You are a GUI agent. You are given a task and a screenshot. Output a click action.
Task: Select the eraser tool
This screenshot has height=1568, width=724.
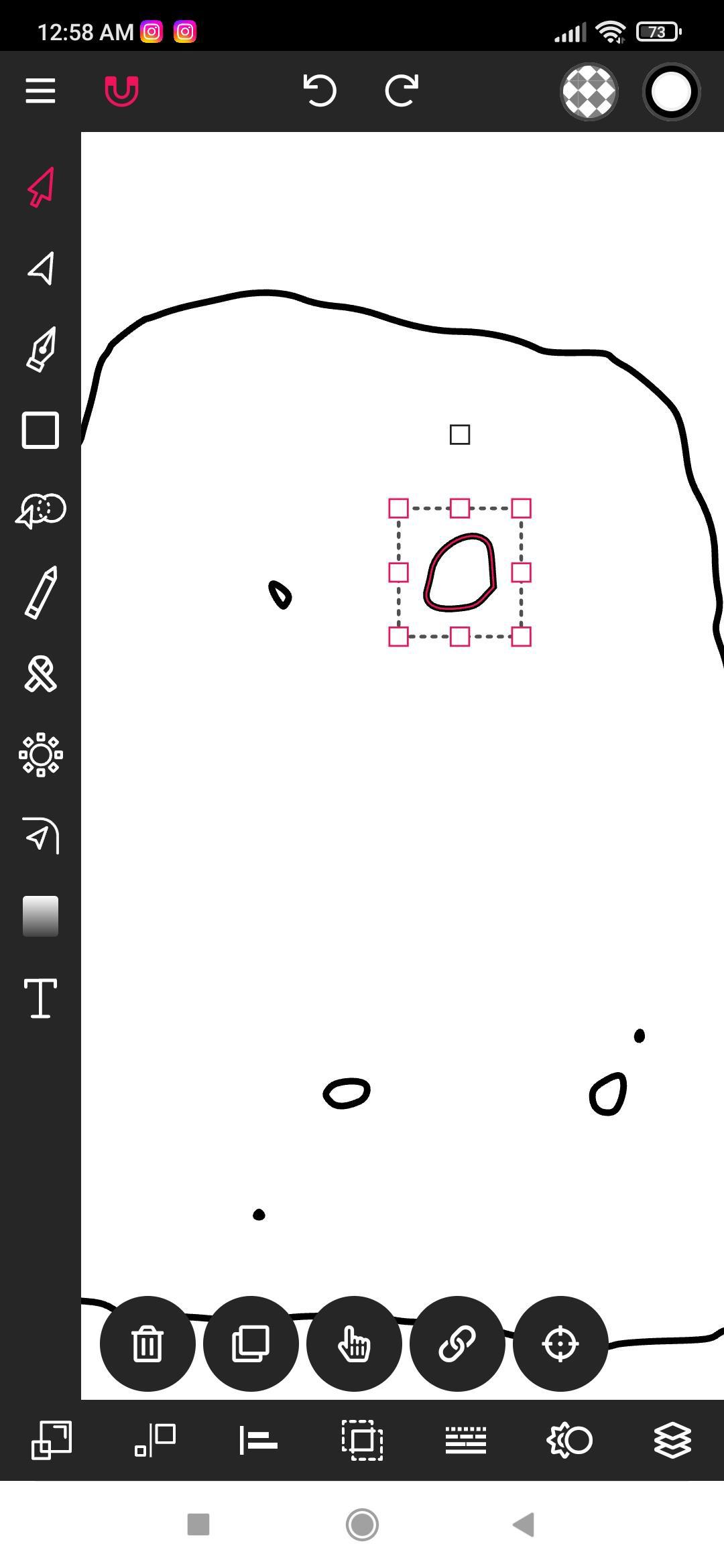(41, 673)
